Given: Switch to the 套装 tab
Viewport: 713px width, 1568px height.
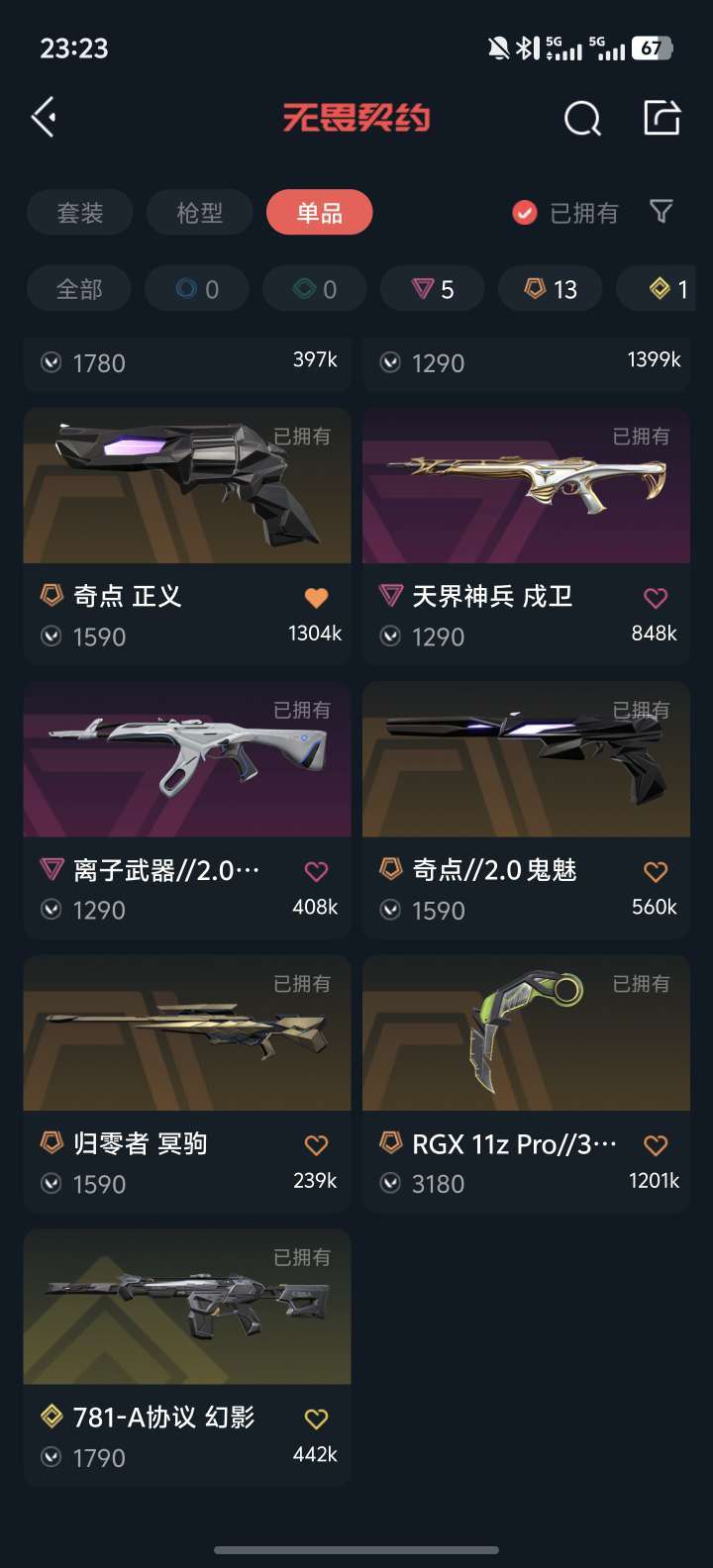Looking at the screenshot, I should click(x=80, y=213).
